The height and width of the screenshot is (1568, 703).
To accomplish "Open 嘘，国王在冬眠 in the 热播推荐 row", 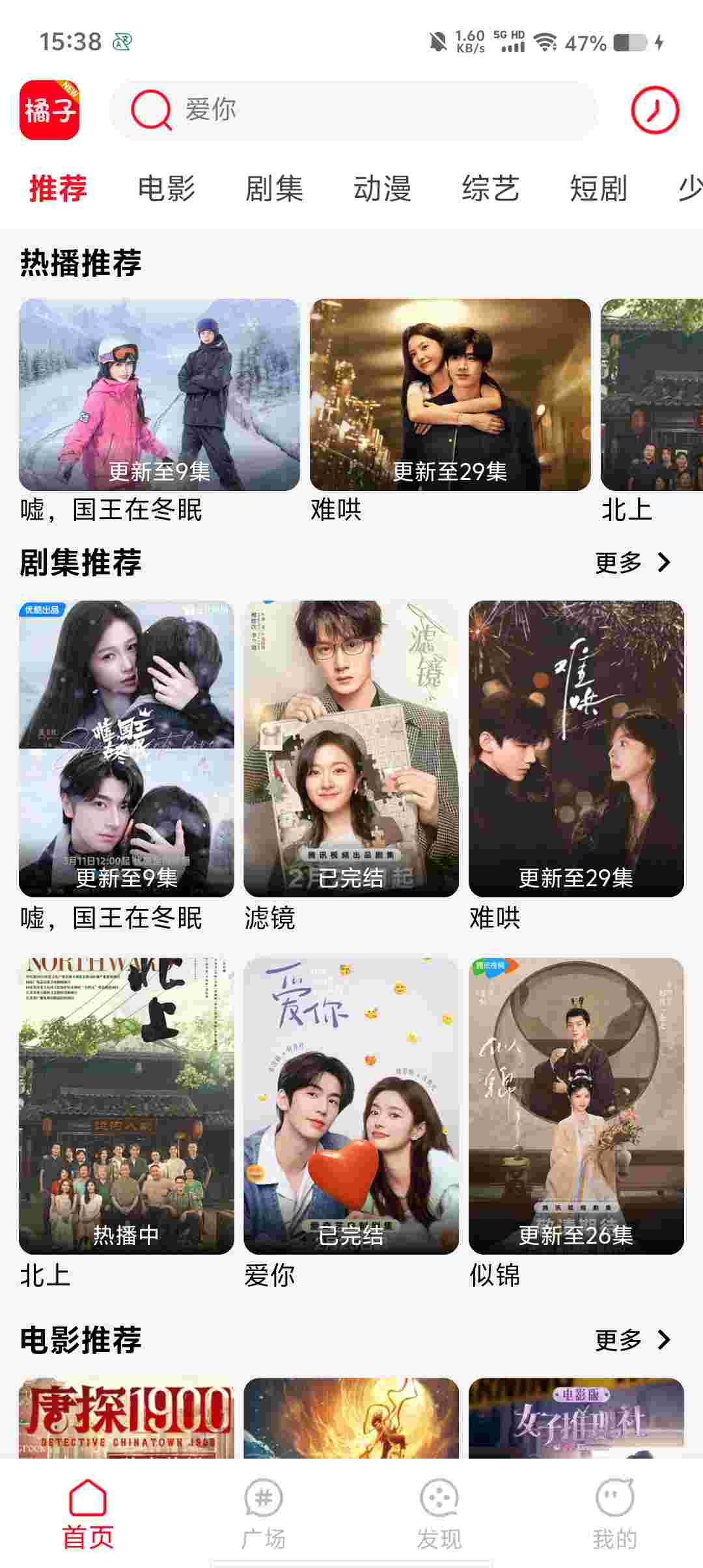I will coord(159,395).
